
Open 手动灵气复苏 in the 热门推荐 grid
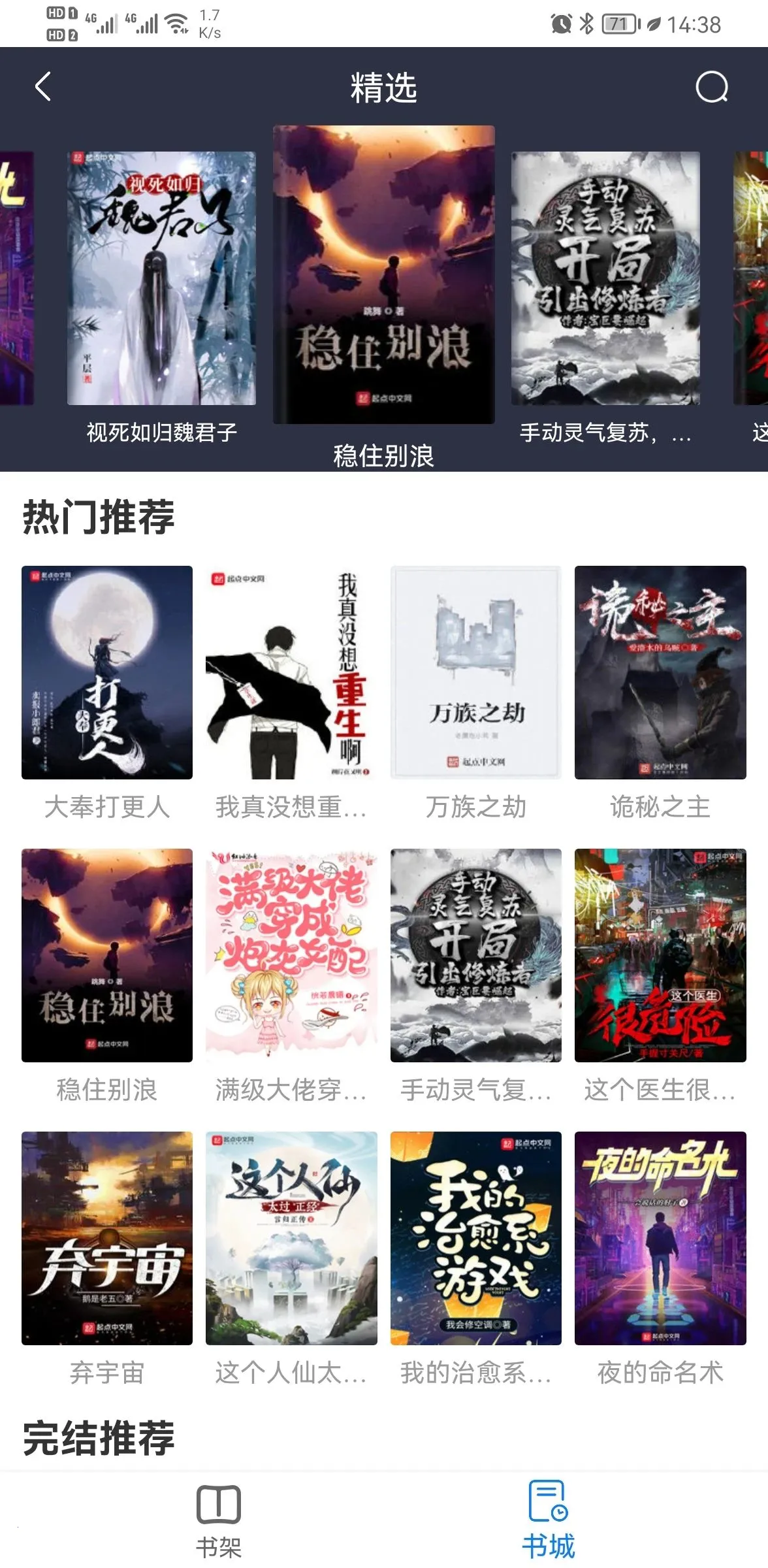click(475, 955)
